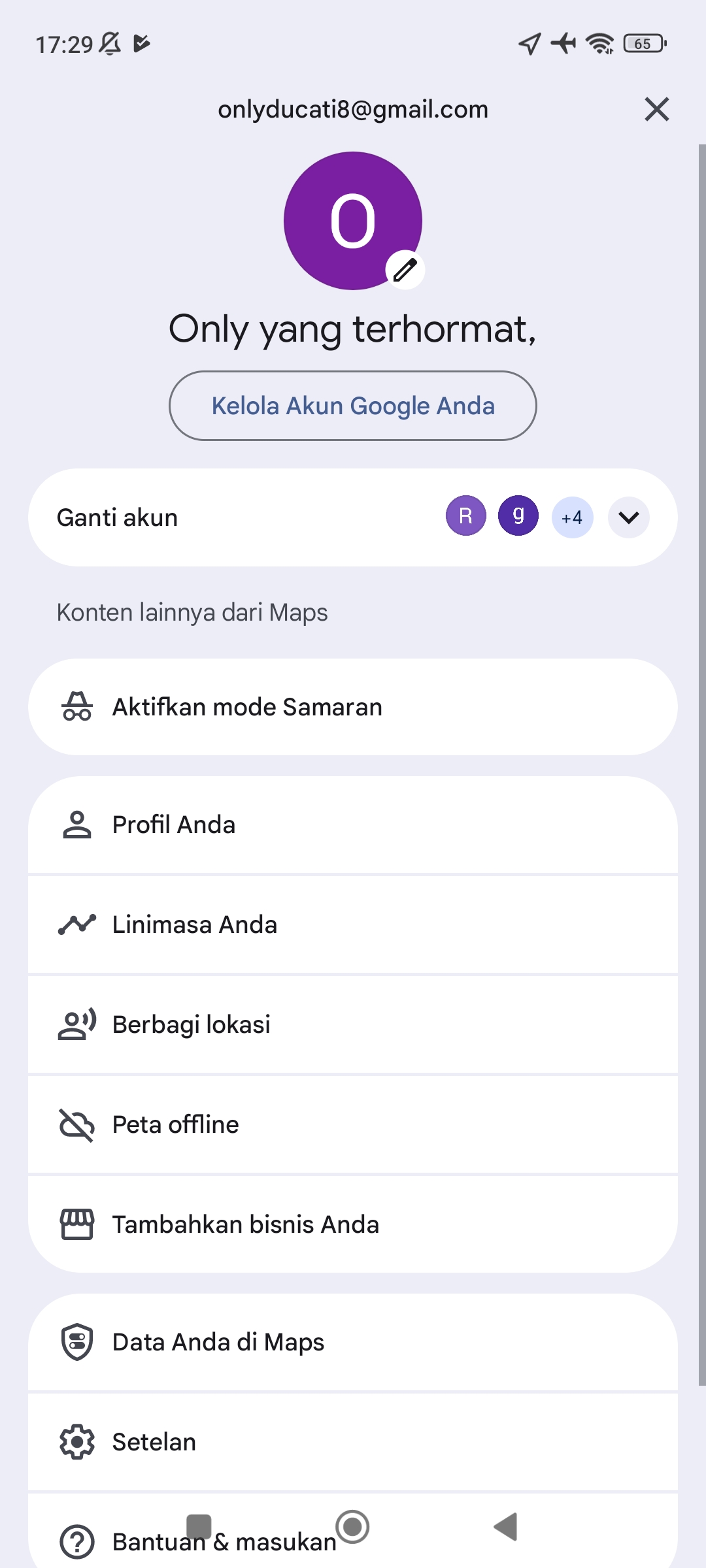Screen dimensions: 706x1568
Task: Select Tambahkan bisnis Anda
Action: 353,1224
